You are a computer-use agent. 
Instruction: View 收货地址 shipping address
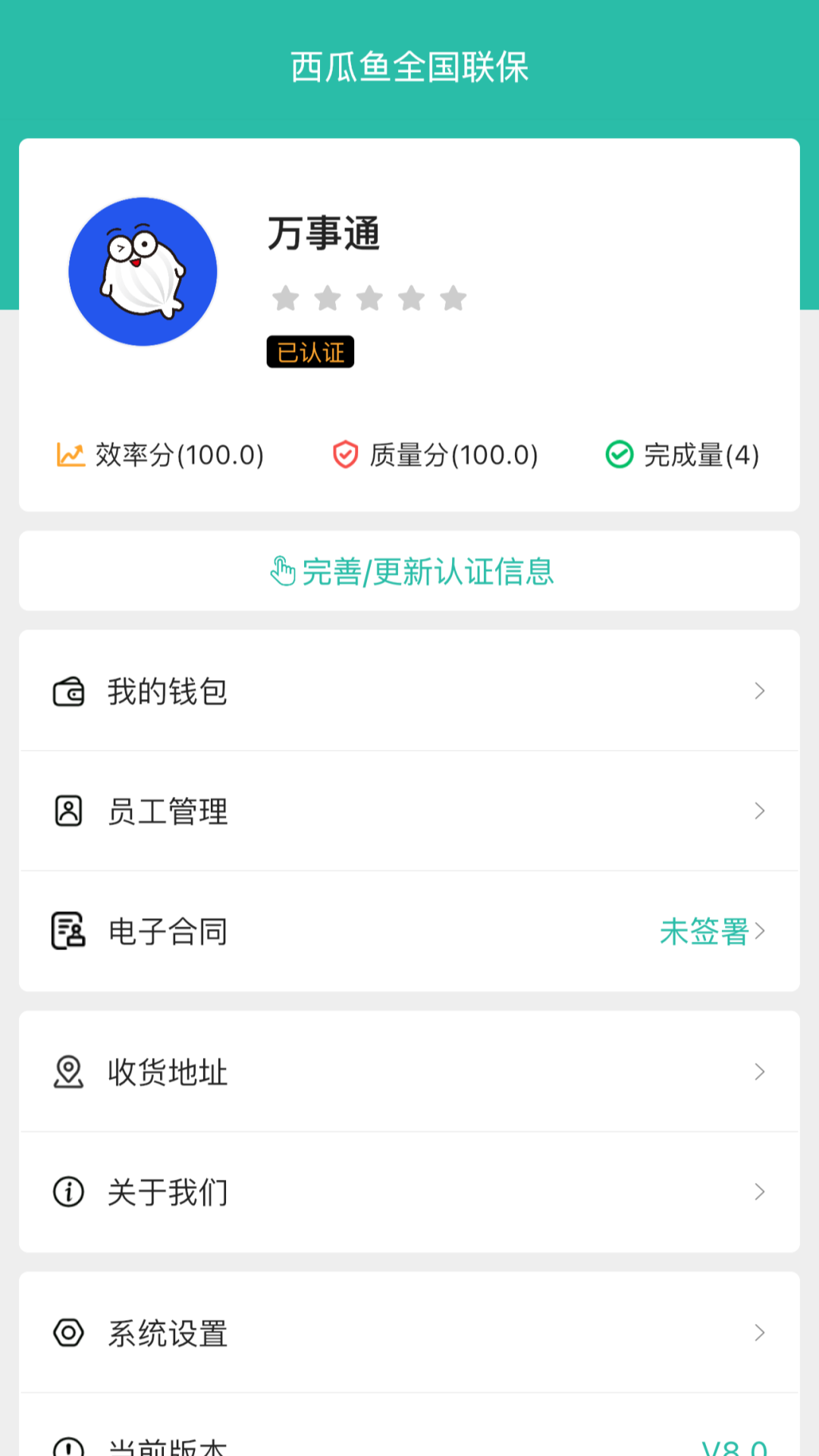coord(409,1072)
